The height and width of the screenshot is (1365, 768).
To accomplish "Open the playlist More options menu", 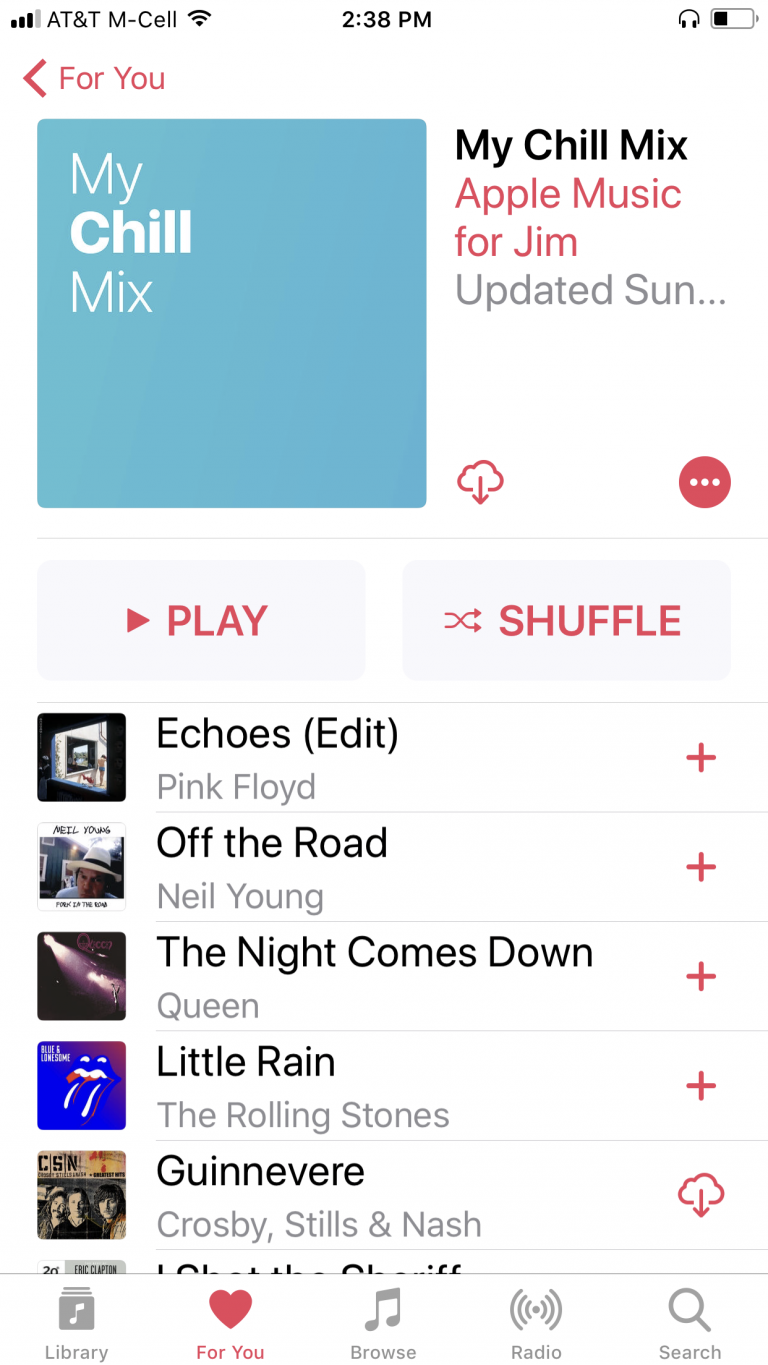I will tap(705, 482).
